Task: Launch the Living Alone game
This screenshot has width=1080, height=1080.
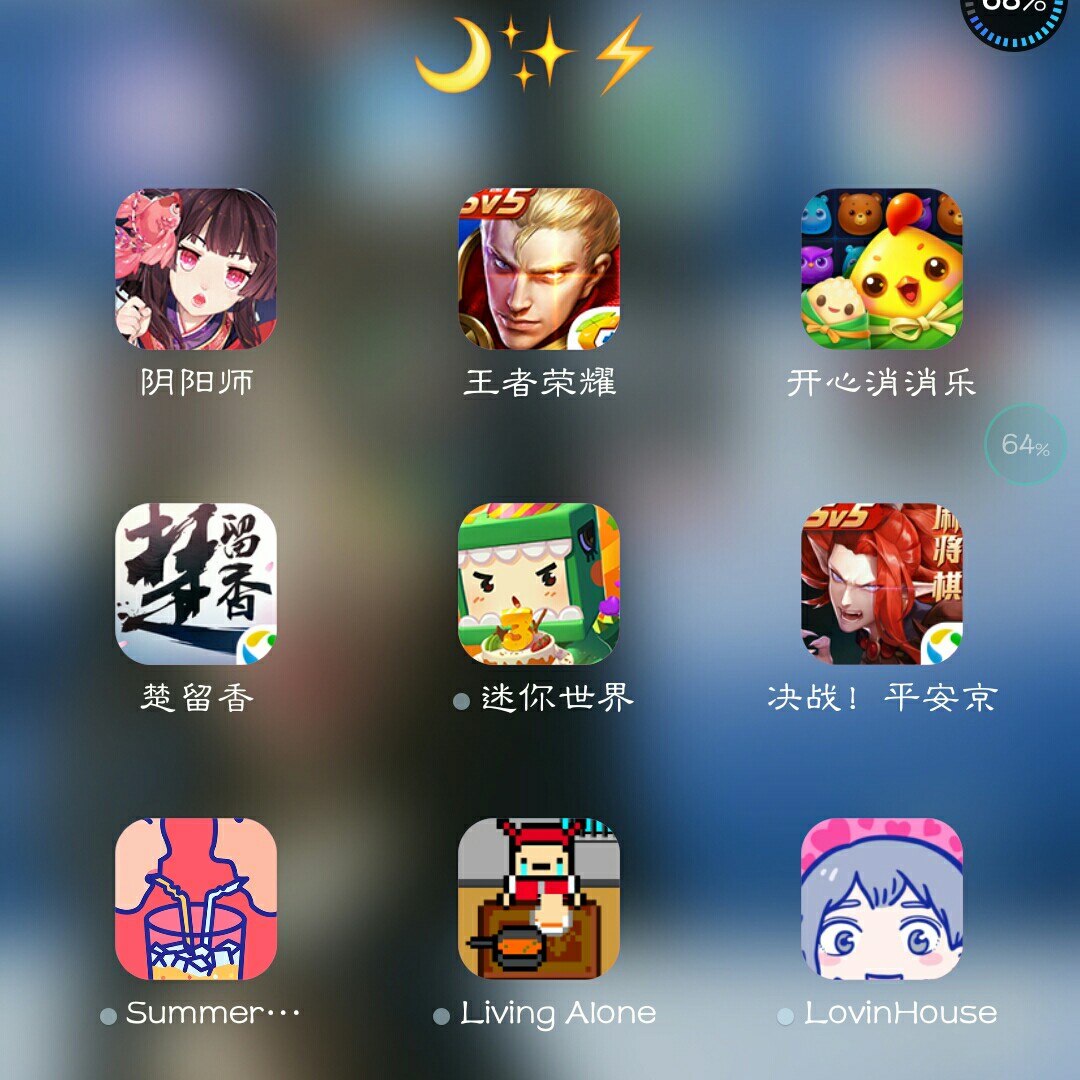Action: tap(539, 899)
